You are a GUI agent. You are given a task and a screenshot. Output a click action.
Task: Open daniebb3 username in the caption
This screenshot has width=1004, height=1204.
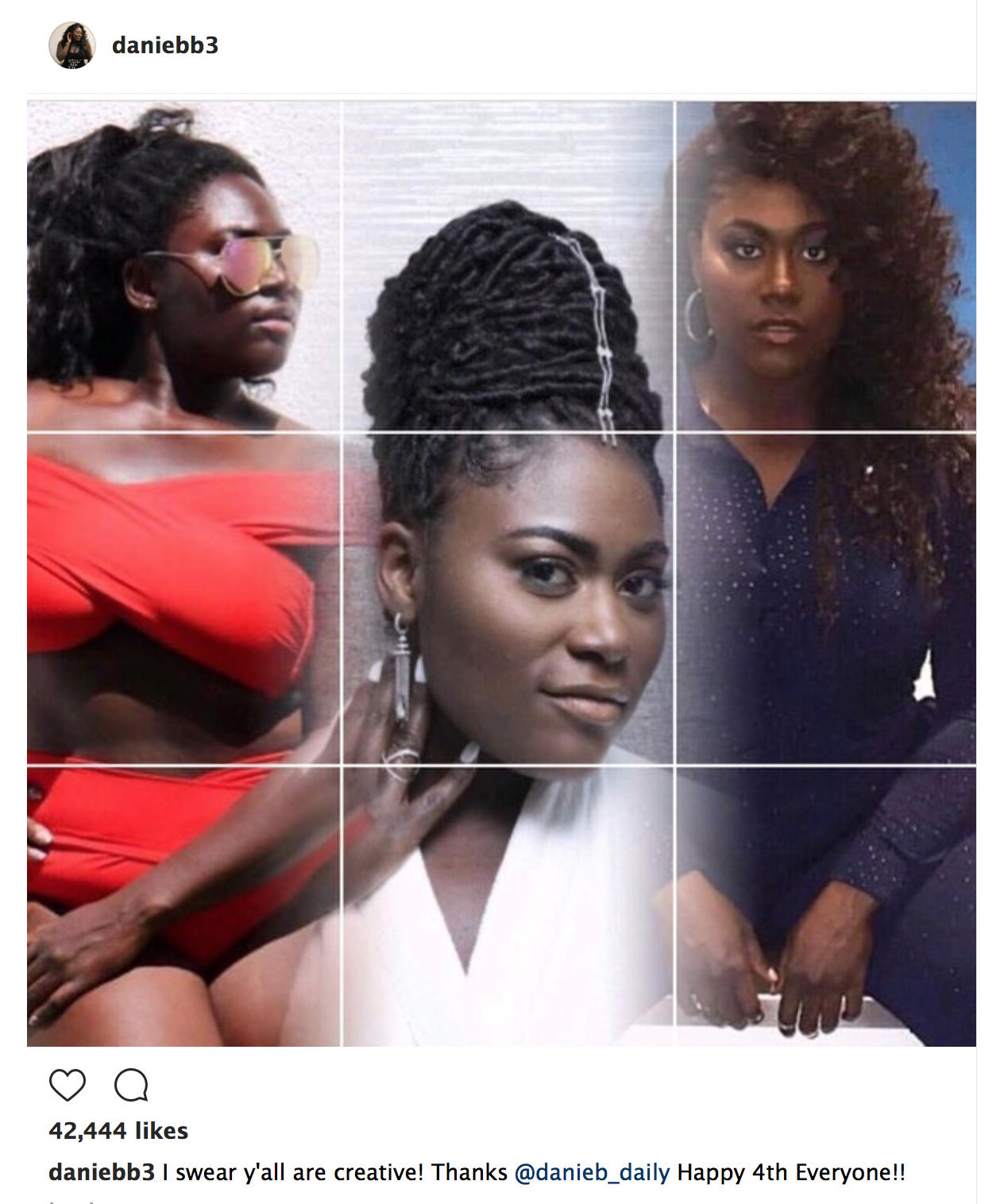pyautogui.click(x=102, y=1172)
